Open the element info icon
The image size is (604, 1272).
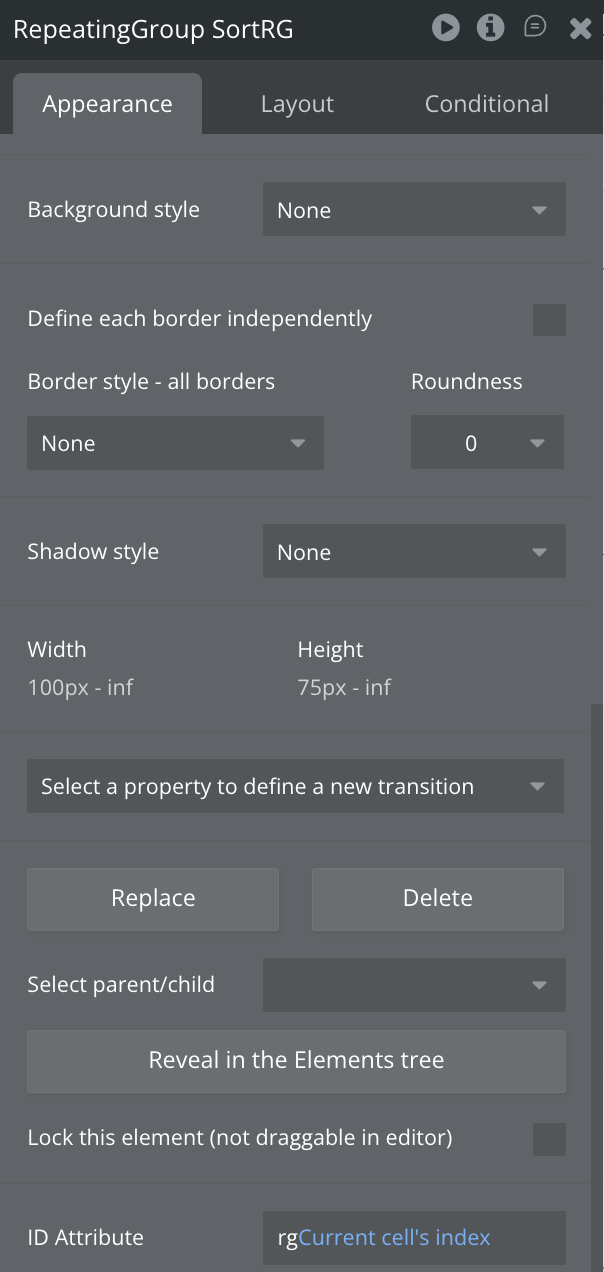pyautogui.click(x=490, y=28)
